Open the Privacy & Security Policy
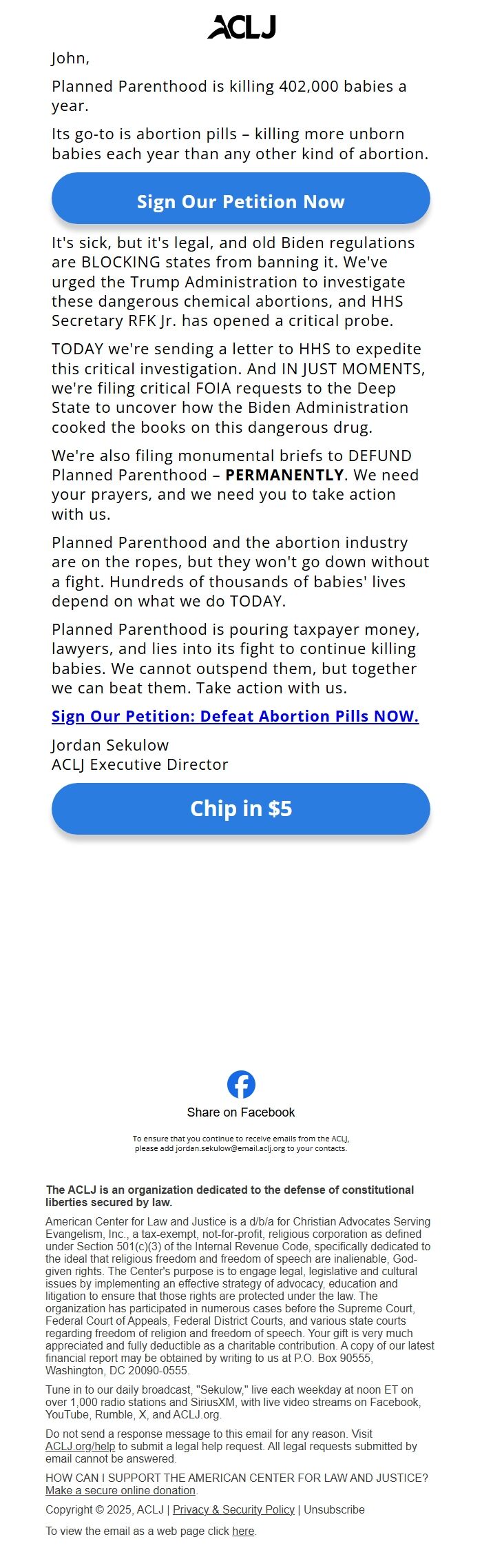The height and width of the screenshot is (1568, 482). click(x=233, y=1509)
